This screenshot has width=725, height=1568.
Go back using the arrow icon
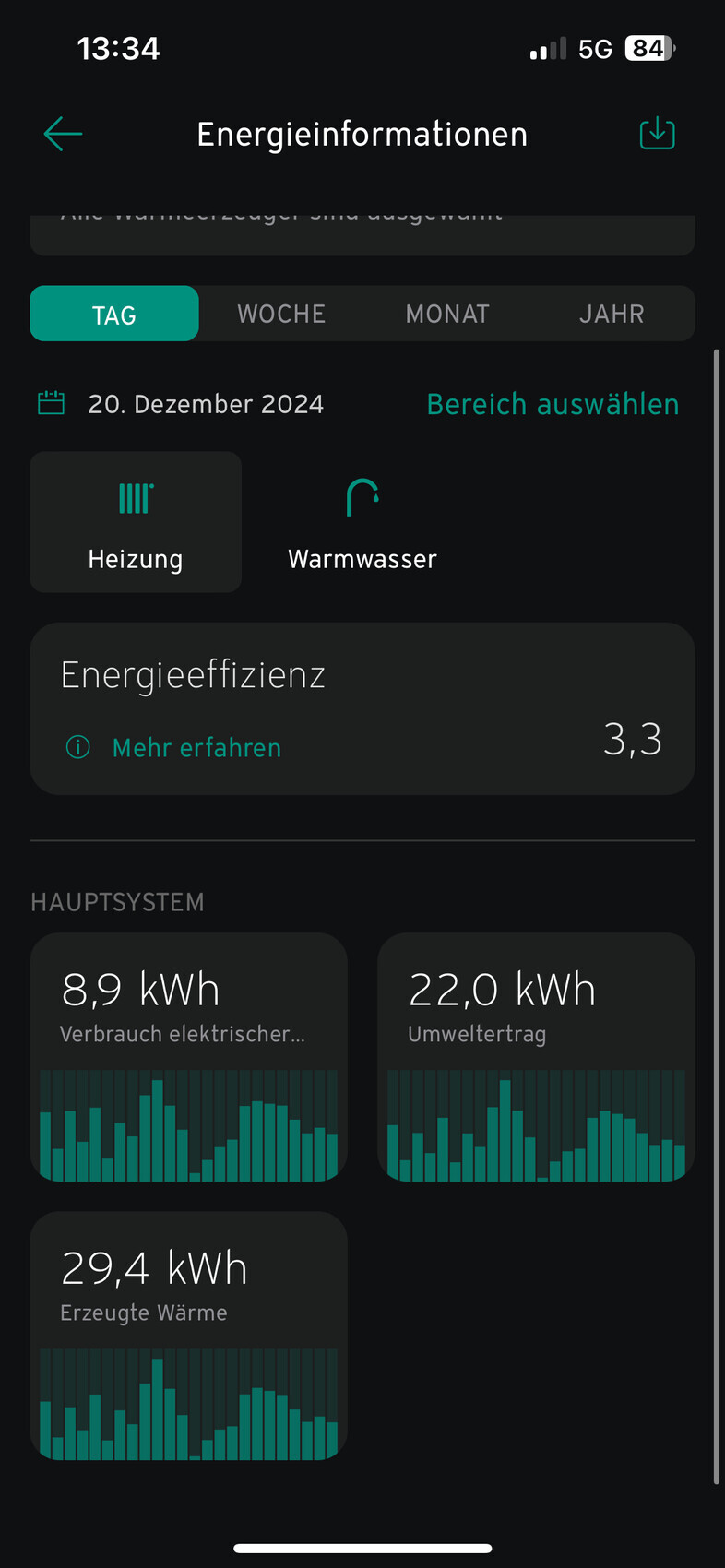63,134
